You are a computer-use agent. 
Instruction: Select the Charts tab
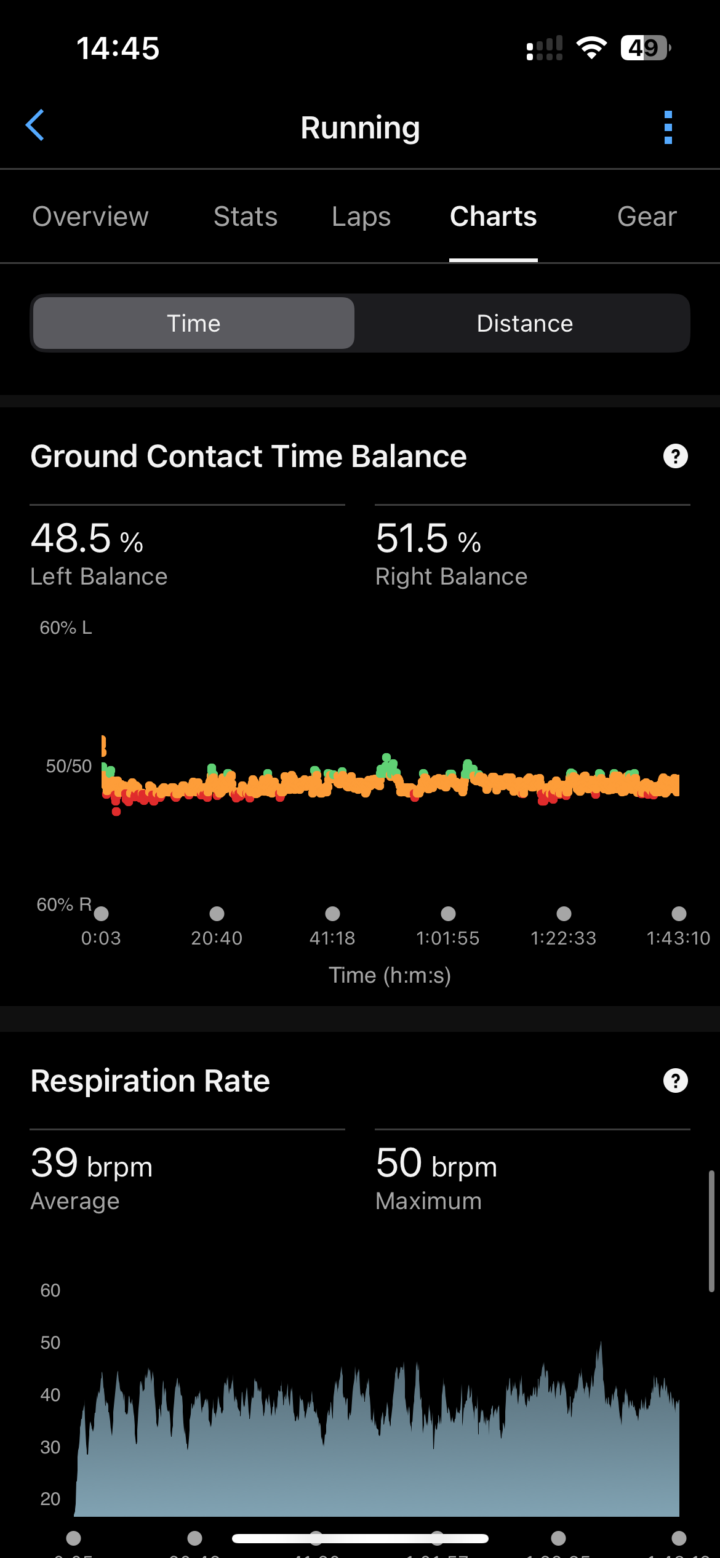(493, 217)
